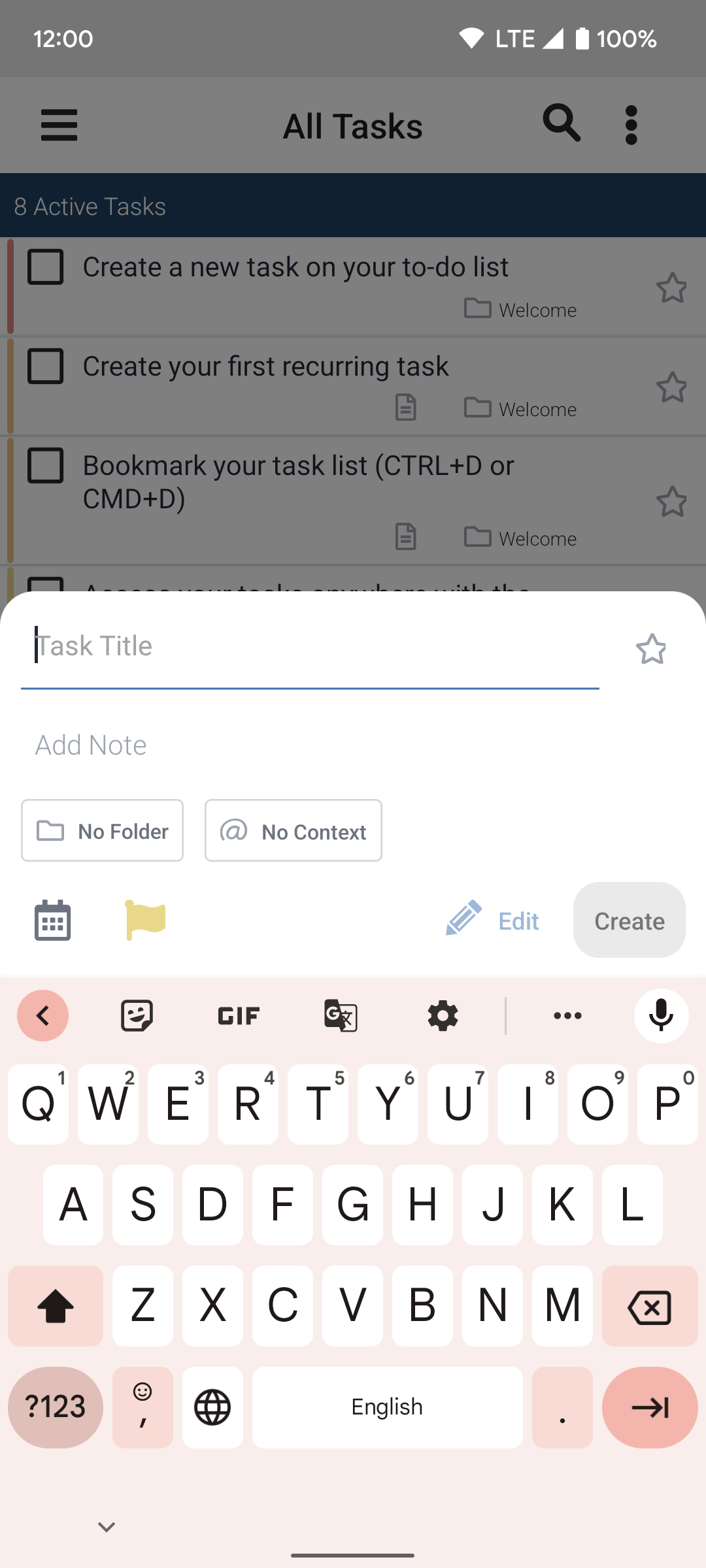Image resolution: width=706 pixels, height=1568 pixels.
Task: Open the navigation drawer menu
Action: pos(59,125)
